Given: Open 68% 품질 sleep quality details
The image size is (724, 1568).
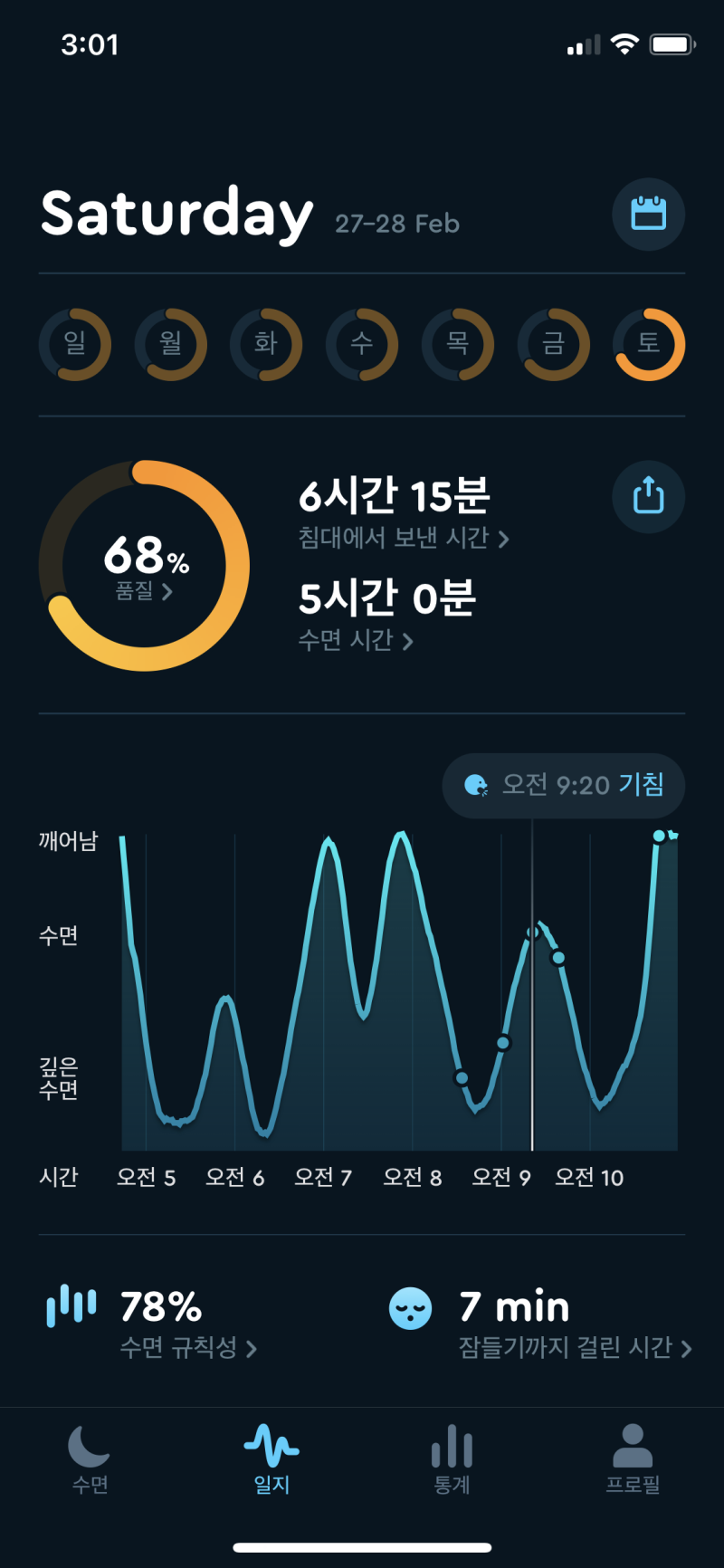Looking at the screenshot, I should click(x=144, y=566).
